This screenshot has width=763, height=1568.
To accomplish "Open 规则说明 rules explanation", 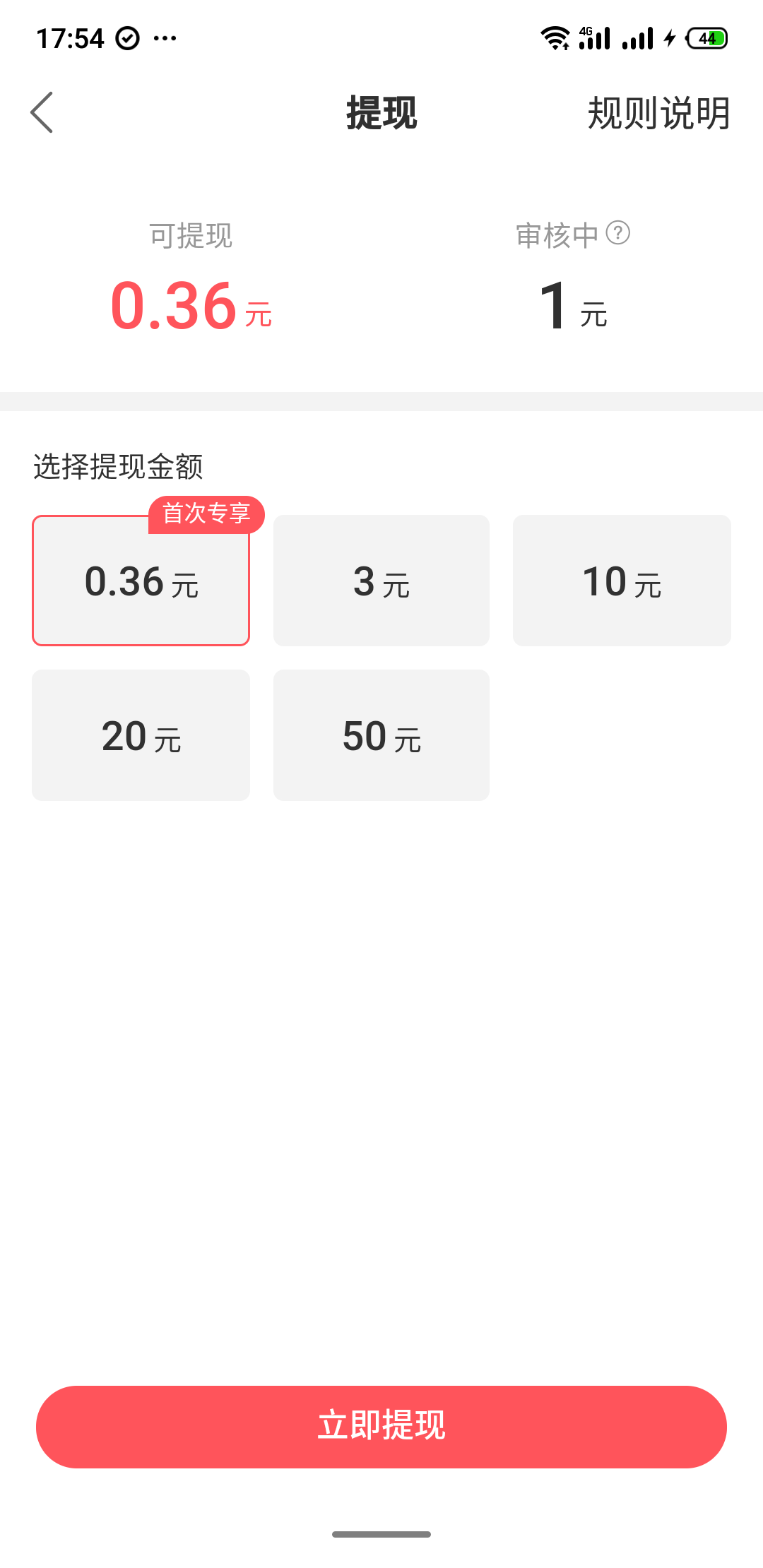I will (658, 113).
